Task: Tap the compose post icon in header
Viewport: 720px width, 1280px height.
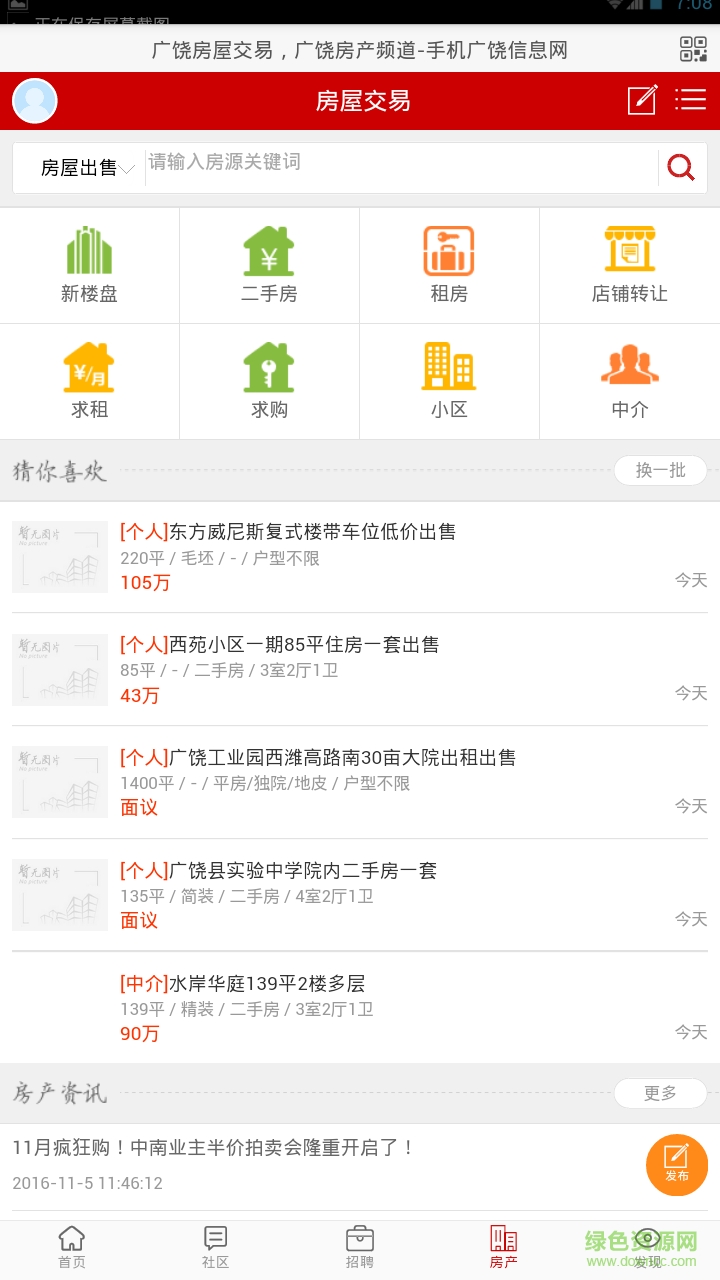Action: [642, 100]
